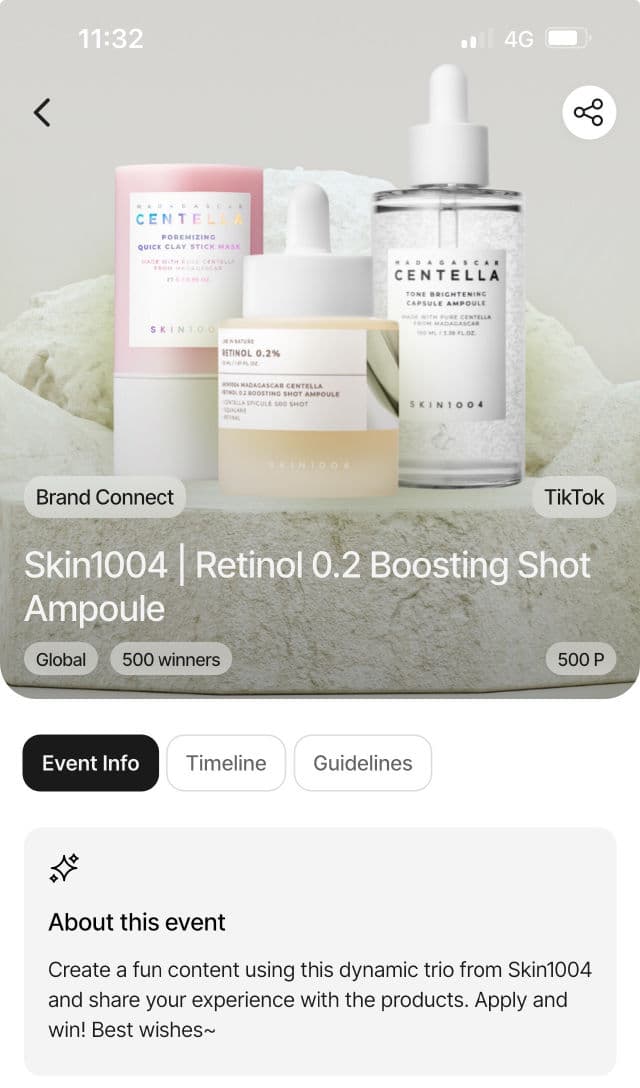Open the Guidelines tab

coord(363,763)
